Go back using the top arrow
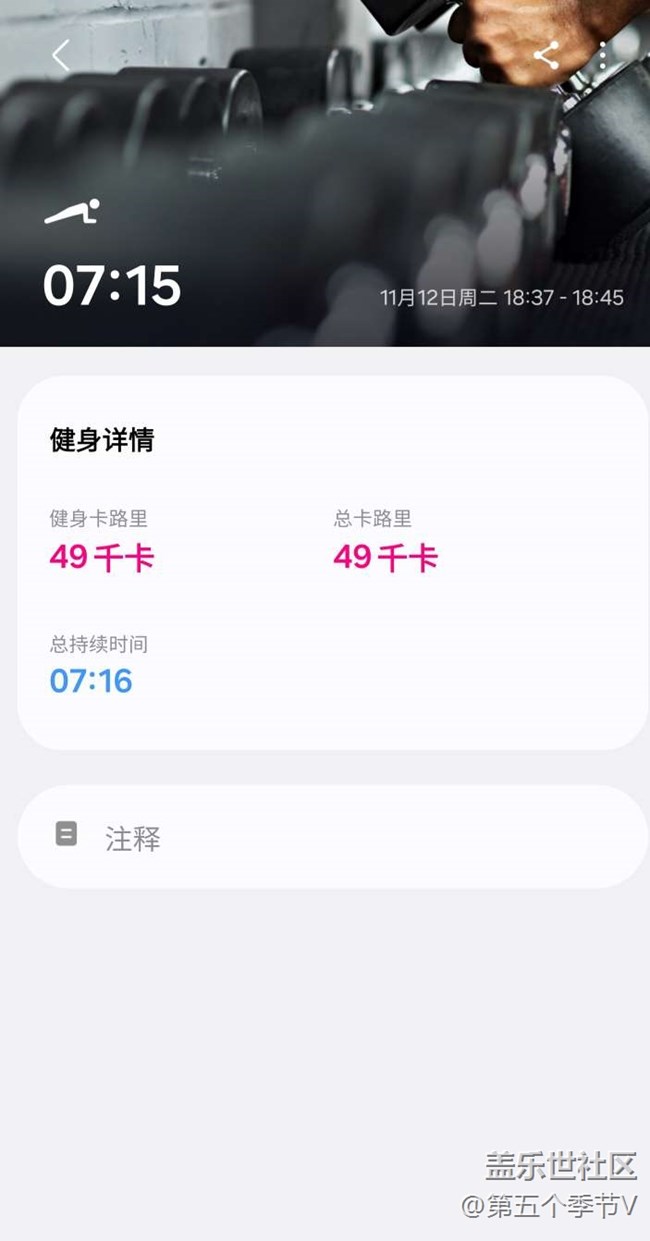650x1241 pixels. tap(61, 56)
